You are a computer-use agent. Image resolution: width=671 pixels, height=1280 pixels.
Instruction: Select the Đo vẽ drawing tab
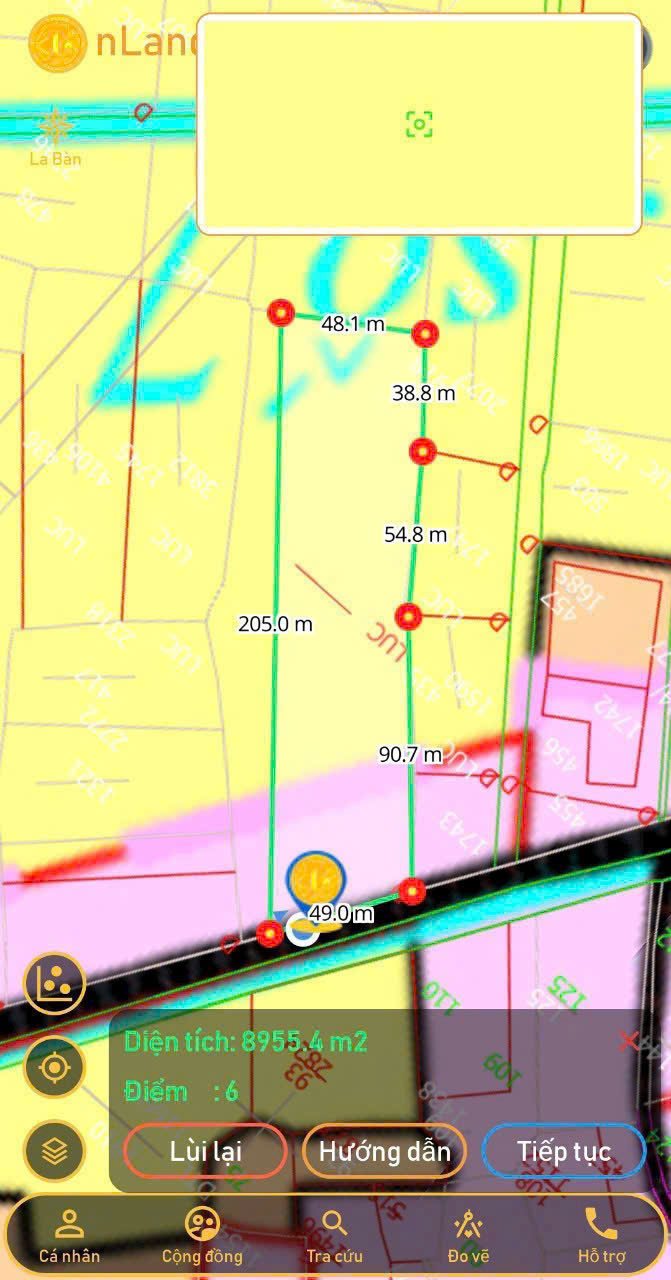click(x=468, y=1236)
